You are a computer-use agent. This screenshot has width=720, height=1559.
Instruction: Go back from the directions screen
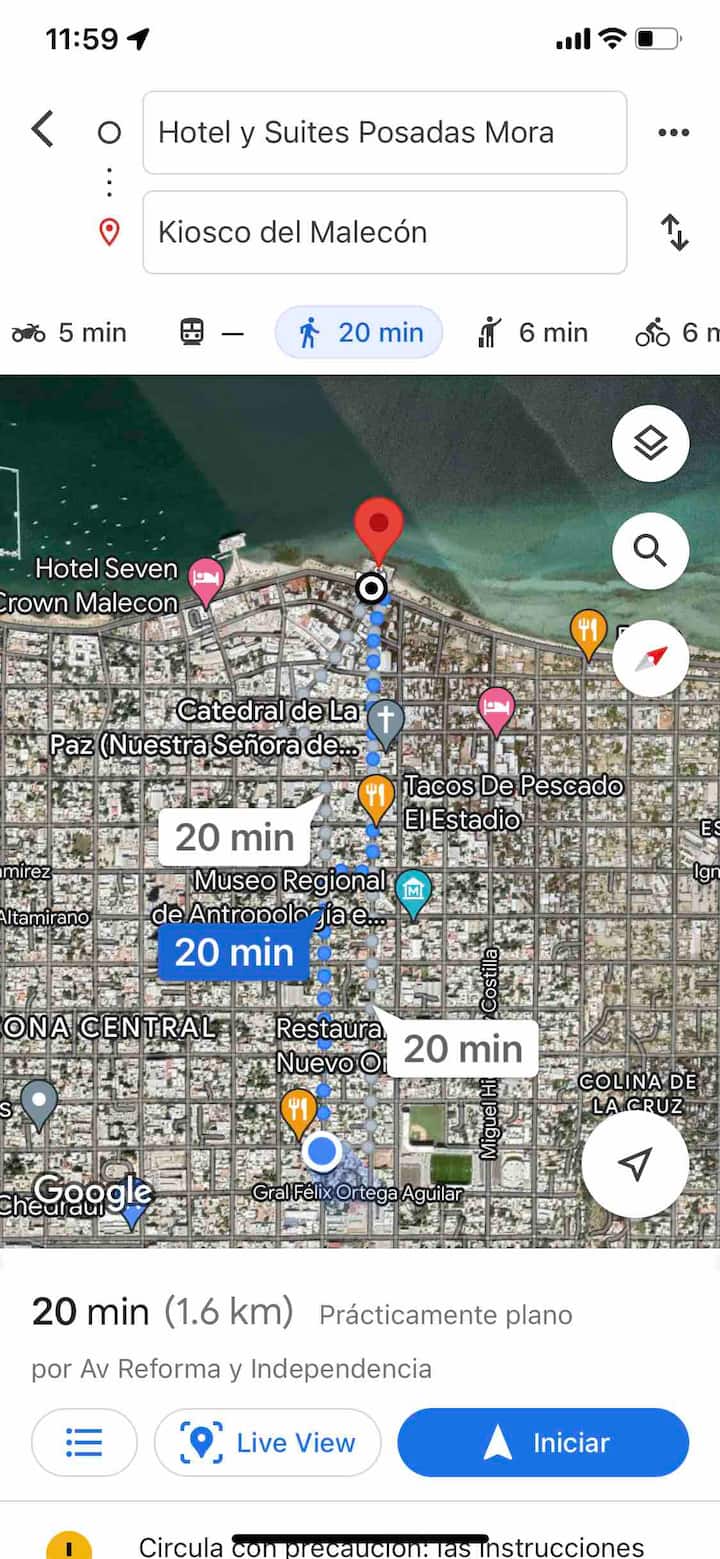tap(42, 130)
